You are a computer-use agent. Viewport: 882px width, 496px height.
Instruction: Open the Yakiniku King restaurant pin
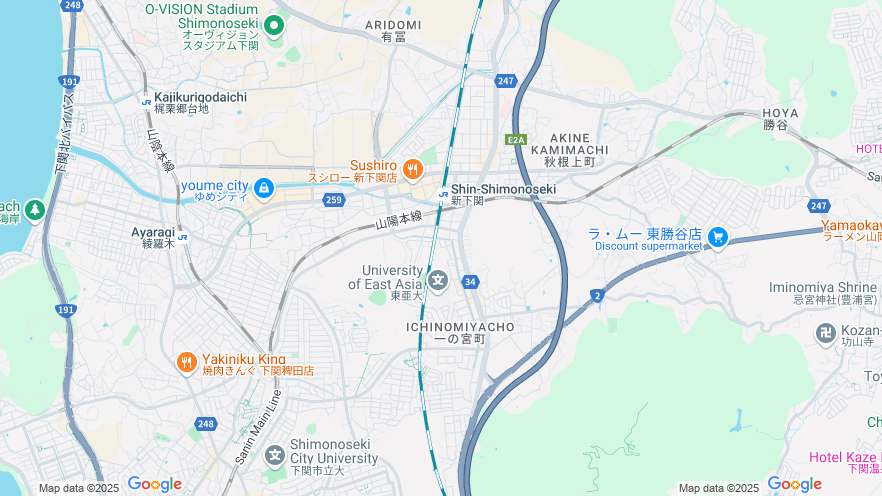186,363
